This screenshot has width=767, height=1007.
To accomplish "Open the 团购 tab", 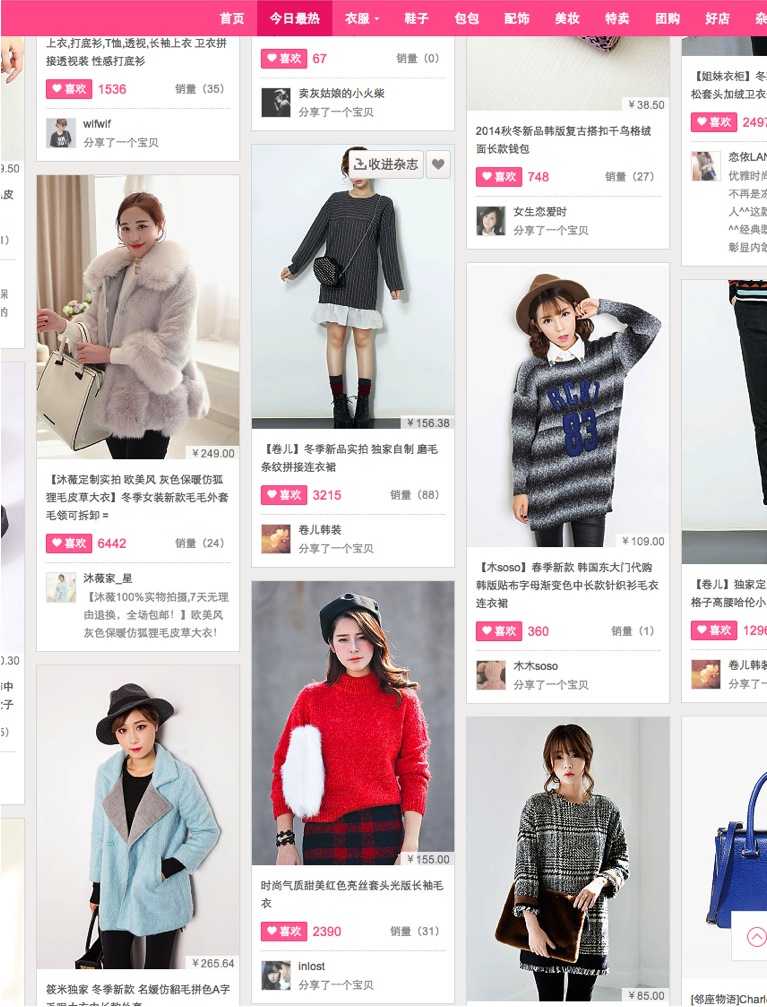I will (x=667, y=18).
